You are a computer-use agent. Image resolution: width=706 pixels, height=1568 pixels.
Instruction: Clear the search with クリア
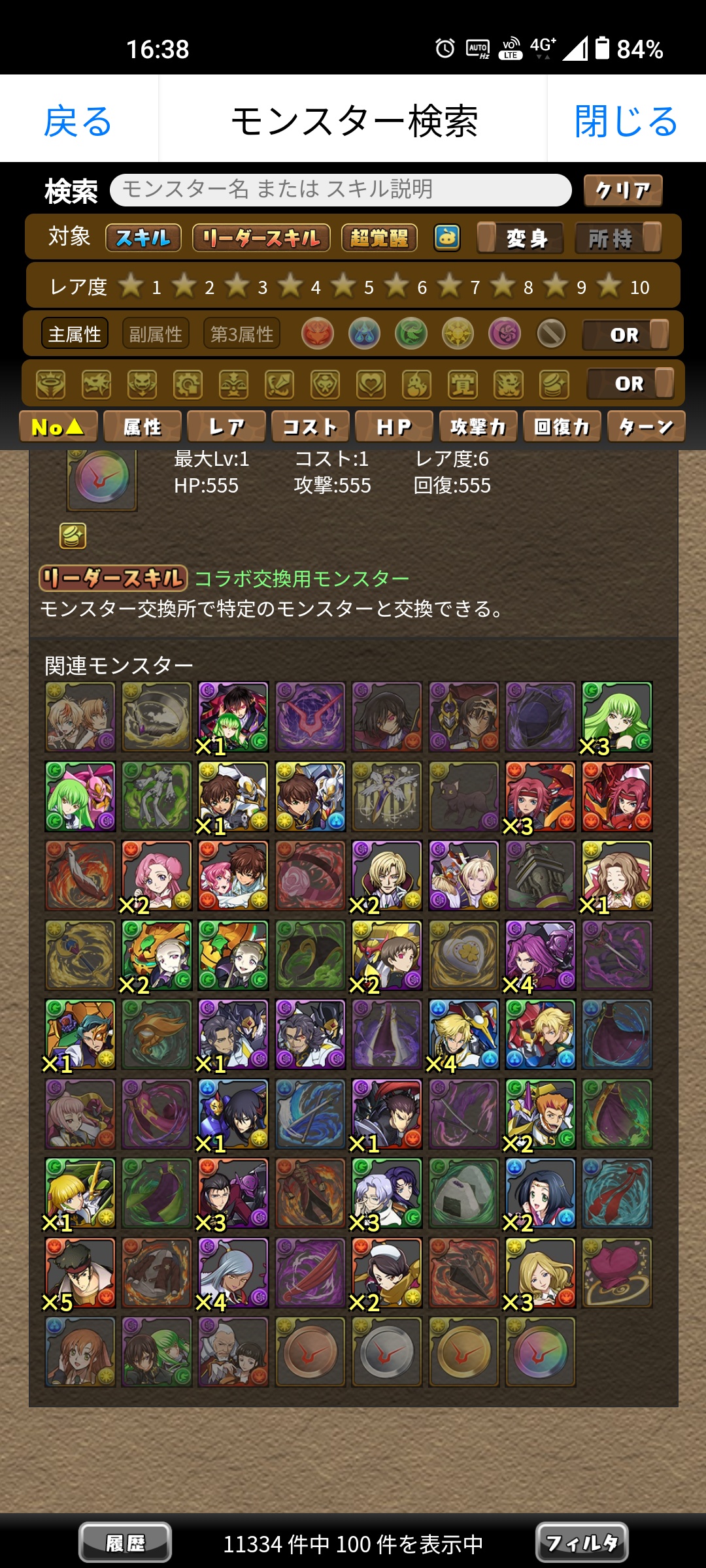click(x=623, y=190)
